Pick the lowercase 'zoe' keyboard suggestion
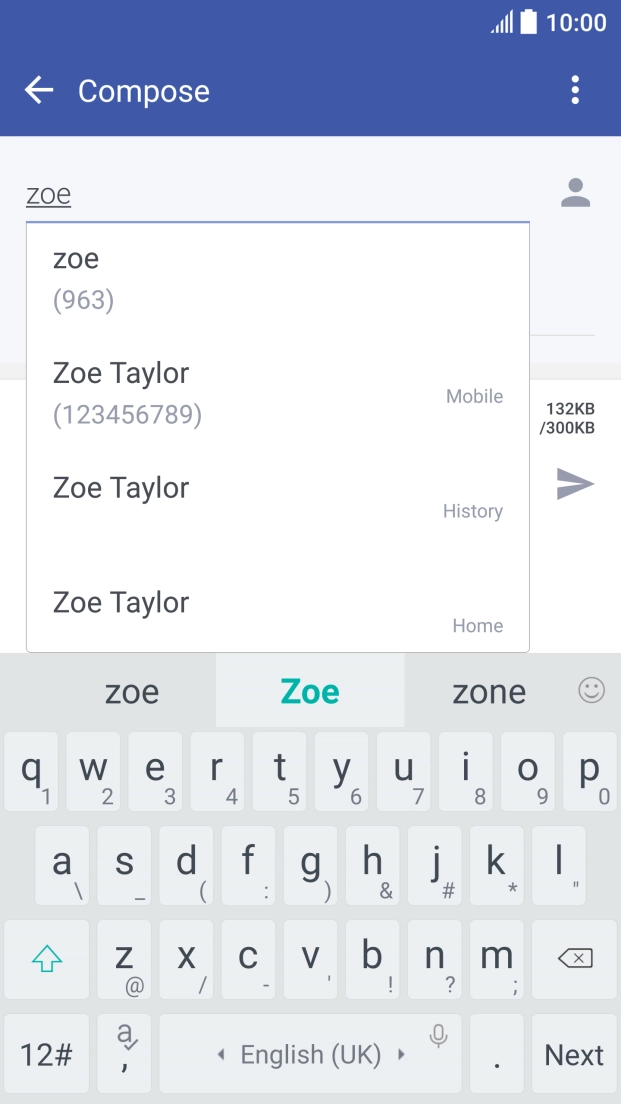 132,692
